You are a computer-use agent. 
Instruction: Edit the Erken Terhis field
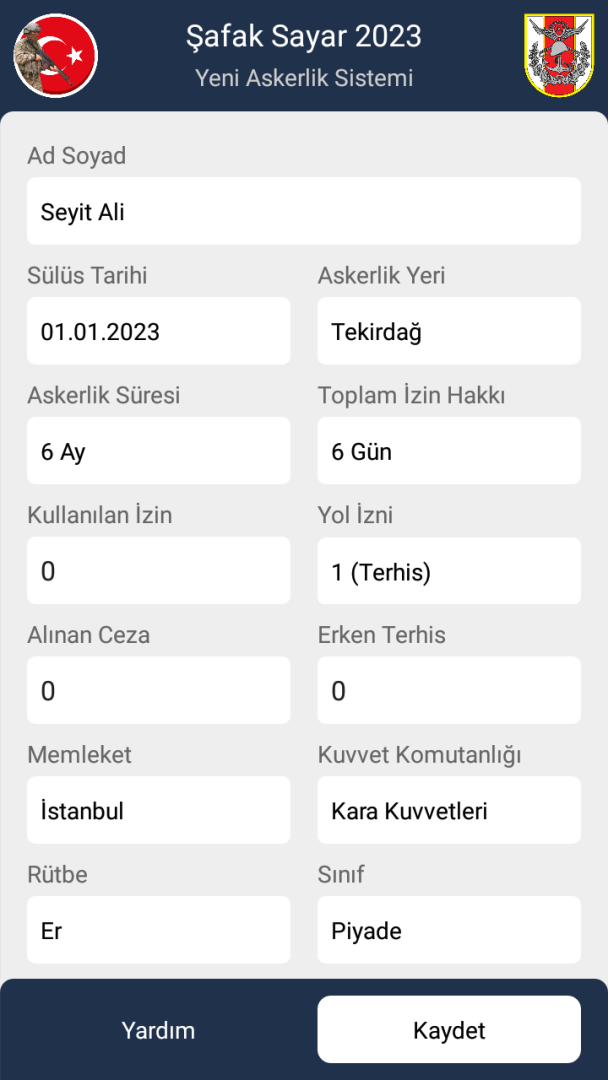(x=449, y=691)
